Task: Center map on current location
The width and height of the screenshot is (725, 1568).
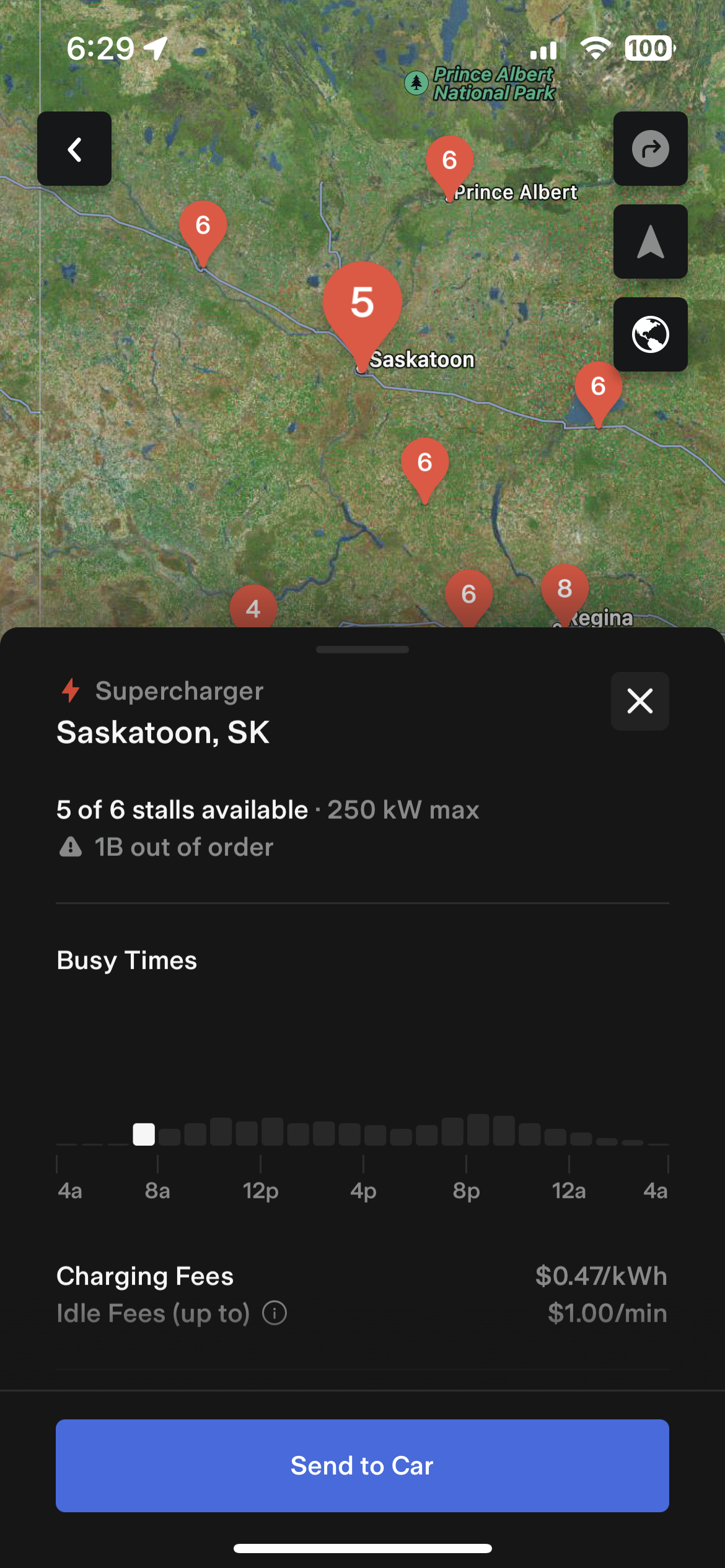Action: coord(650,242)
